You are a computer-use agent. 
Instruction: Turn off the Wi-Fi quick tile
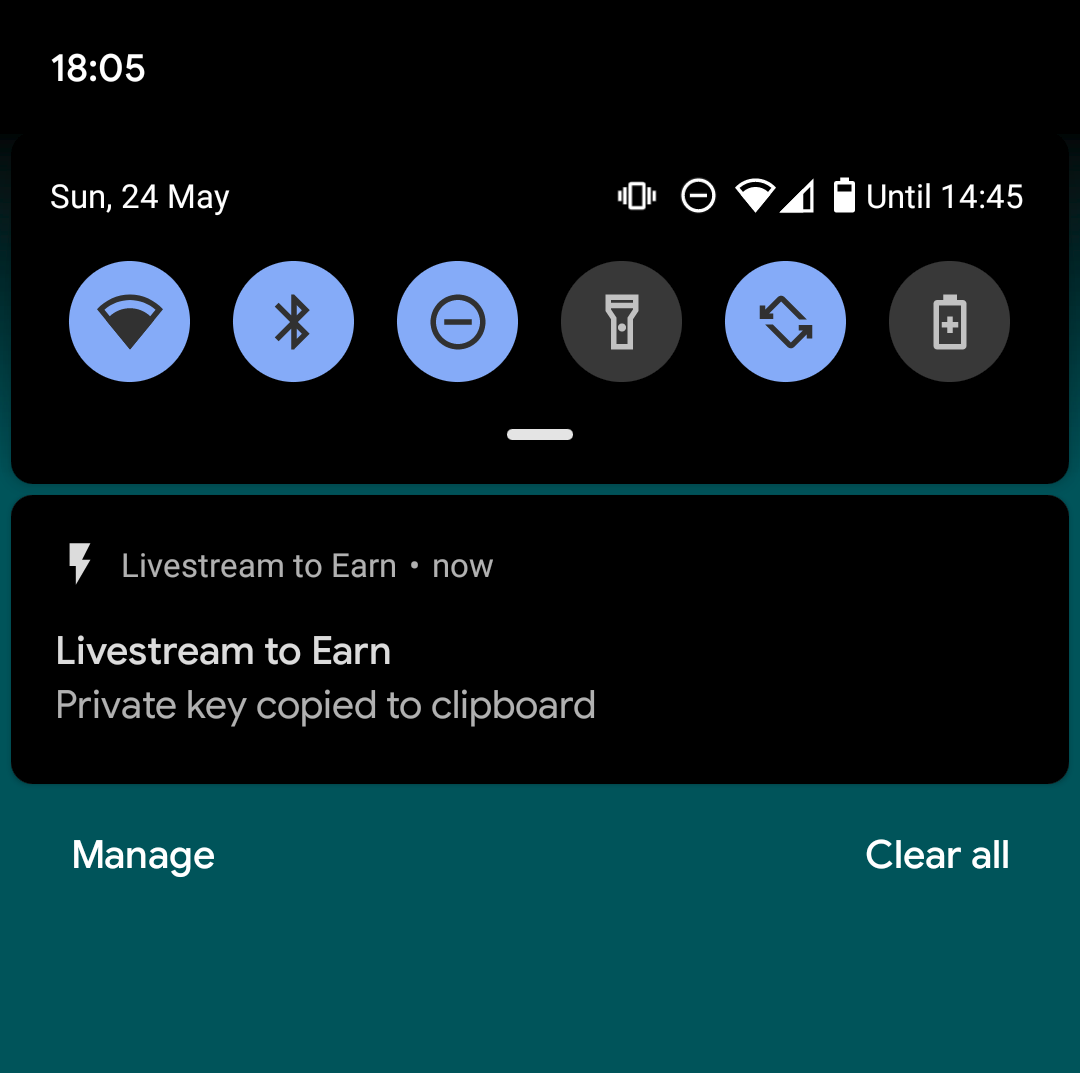pos(129,322)
